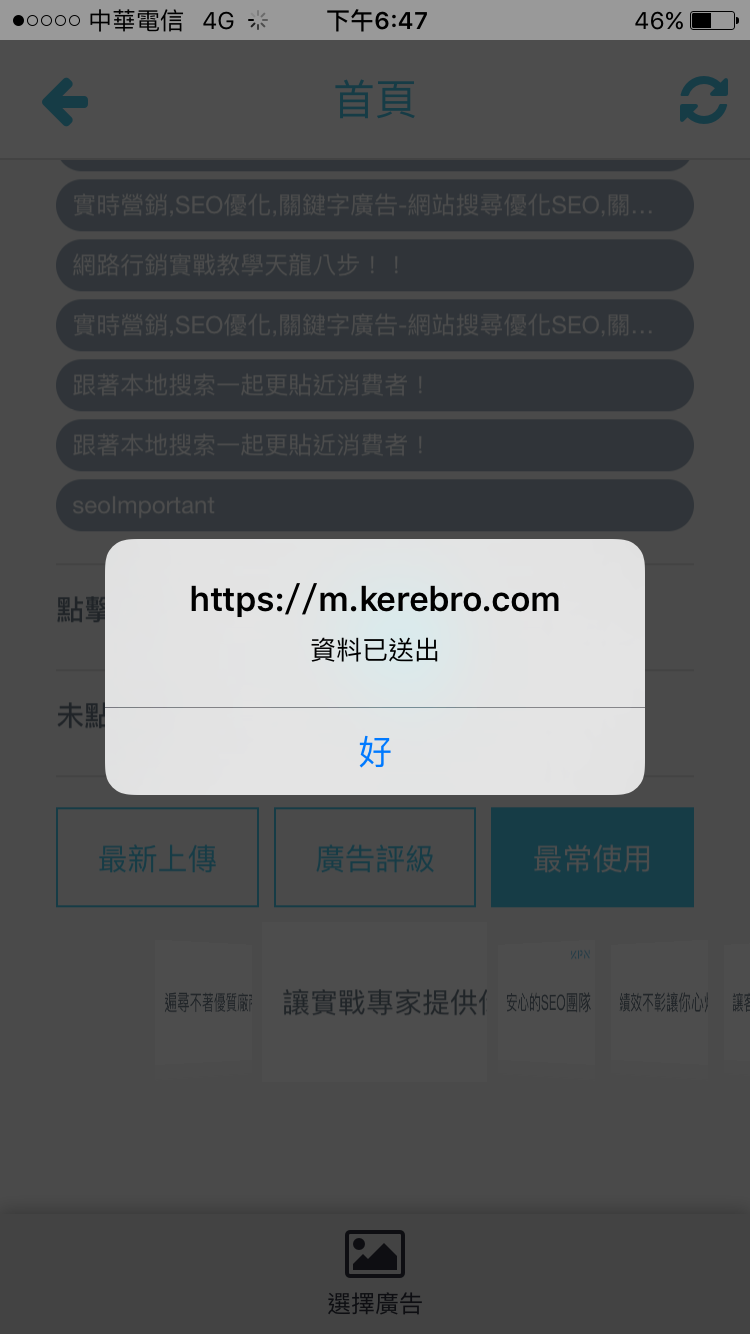Tap the 選擇廣告 picture button
Image resolution: width=750 pixels, height=1334 pixels.
[x=375, y=1270]
